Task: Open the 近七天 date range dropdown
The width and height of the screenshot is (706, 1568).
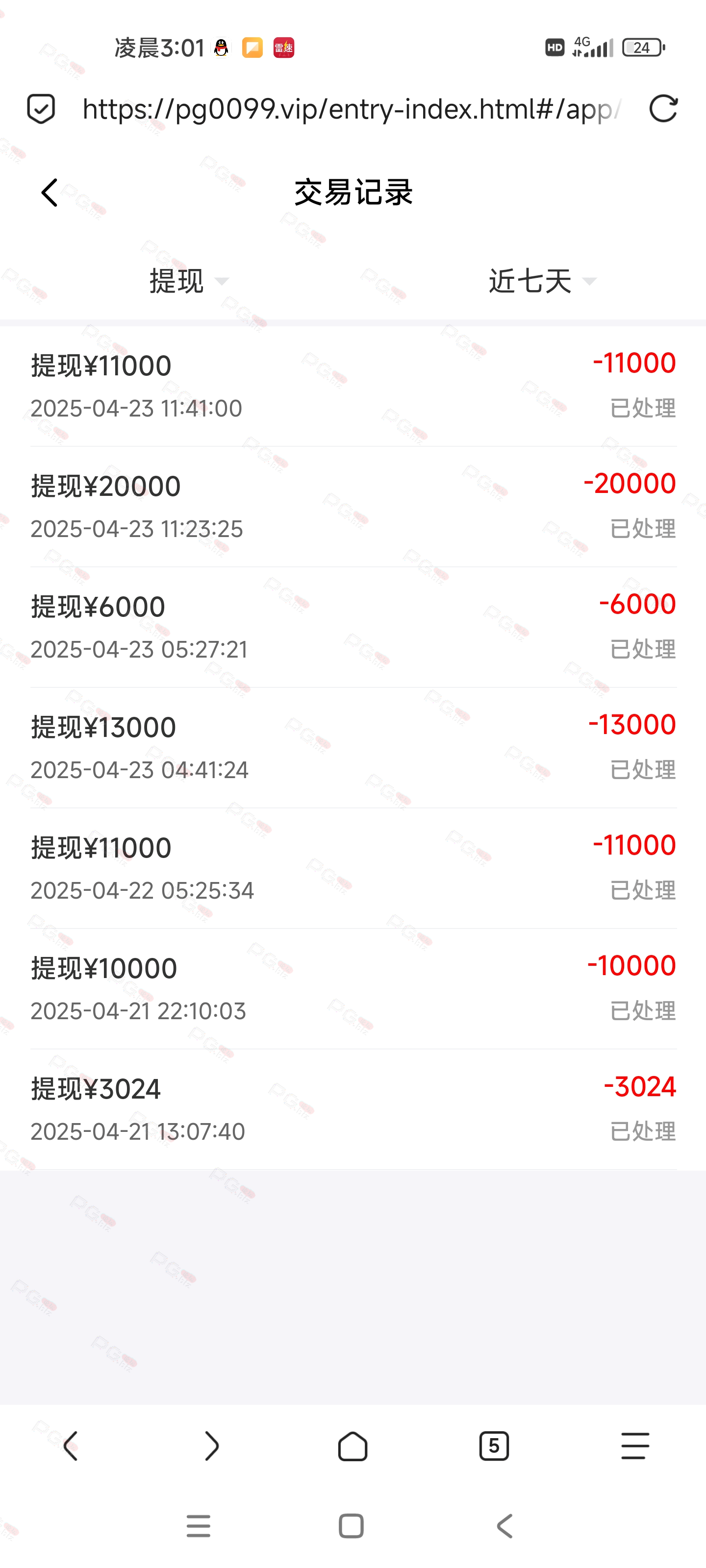Action: 542,281
